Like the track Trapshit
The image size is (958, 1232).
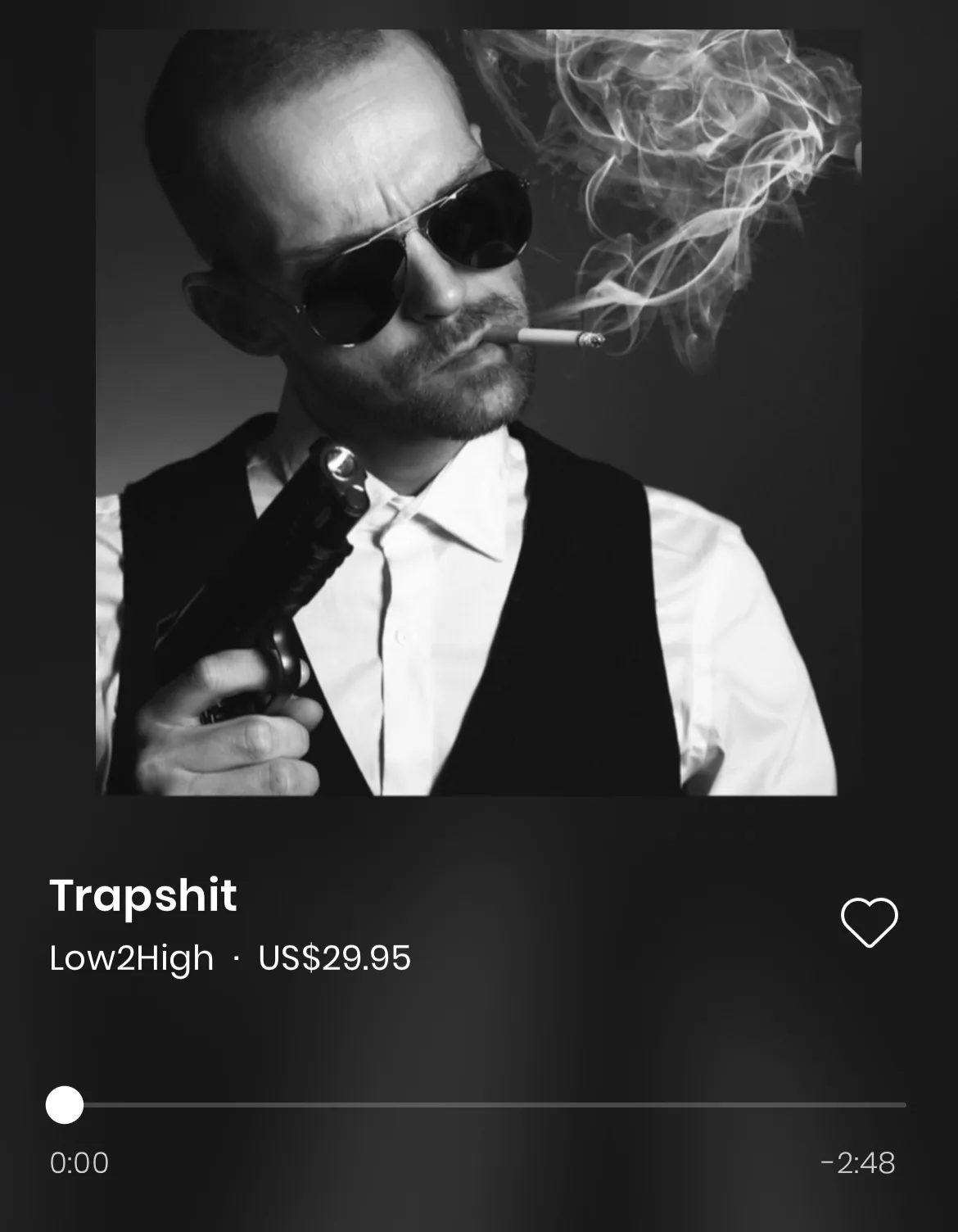[x=869, y=922]
